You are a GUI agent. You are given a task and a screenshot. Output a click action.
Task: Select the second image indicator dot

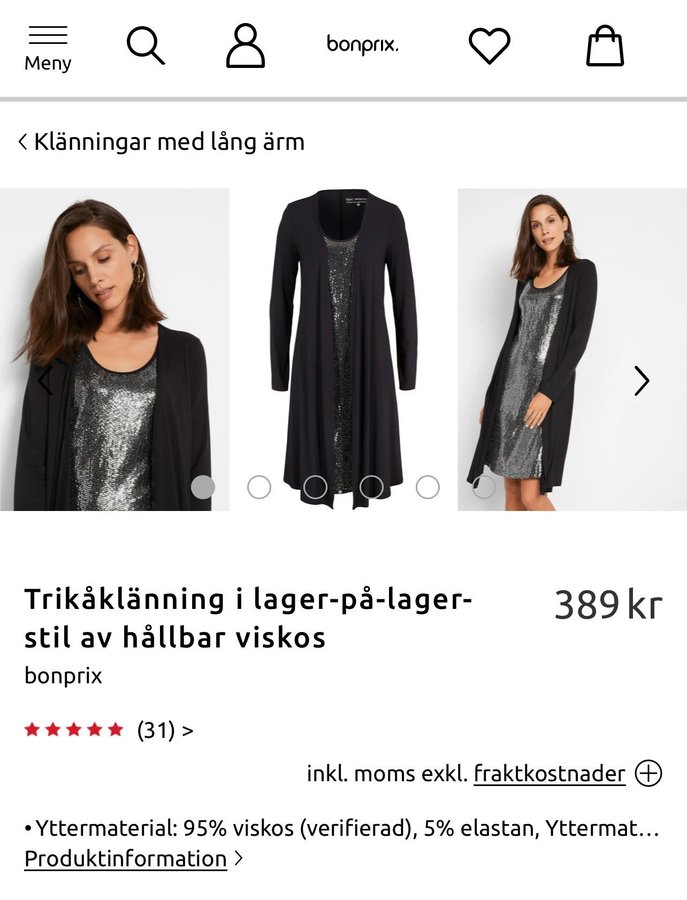tap(259, 487)
